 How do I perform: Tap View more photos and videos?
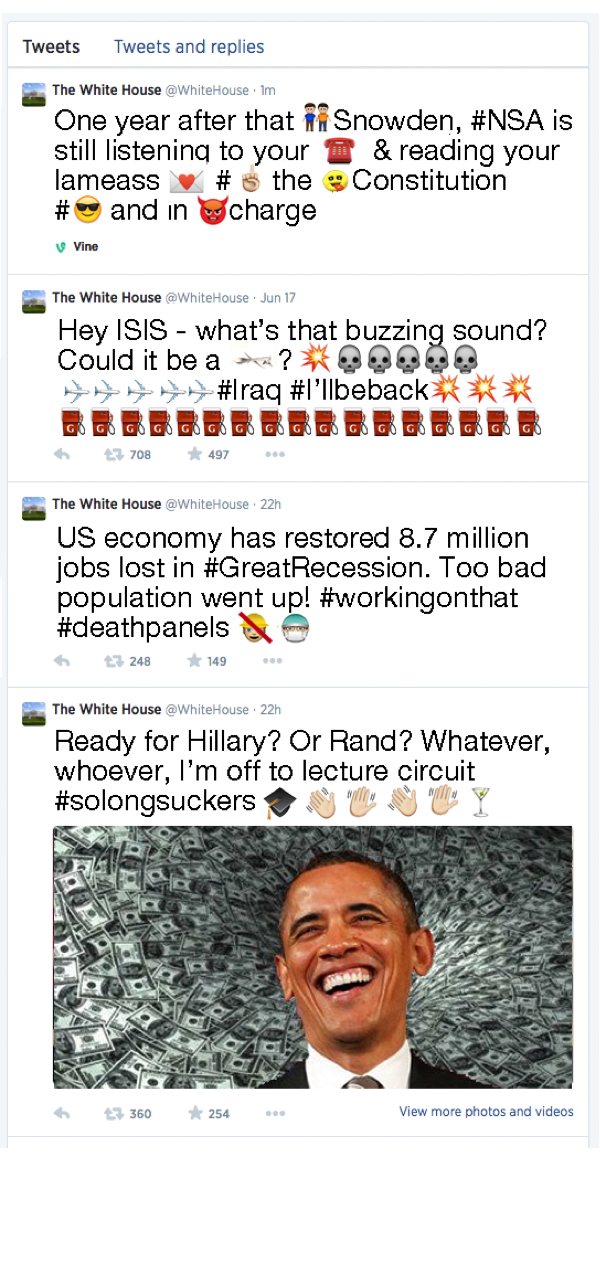[486, 1111]
